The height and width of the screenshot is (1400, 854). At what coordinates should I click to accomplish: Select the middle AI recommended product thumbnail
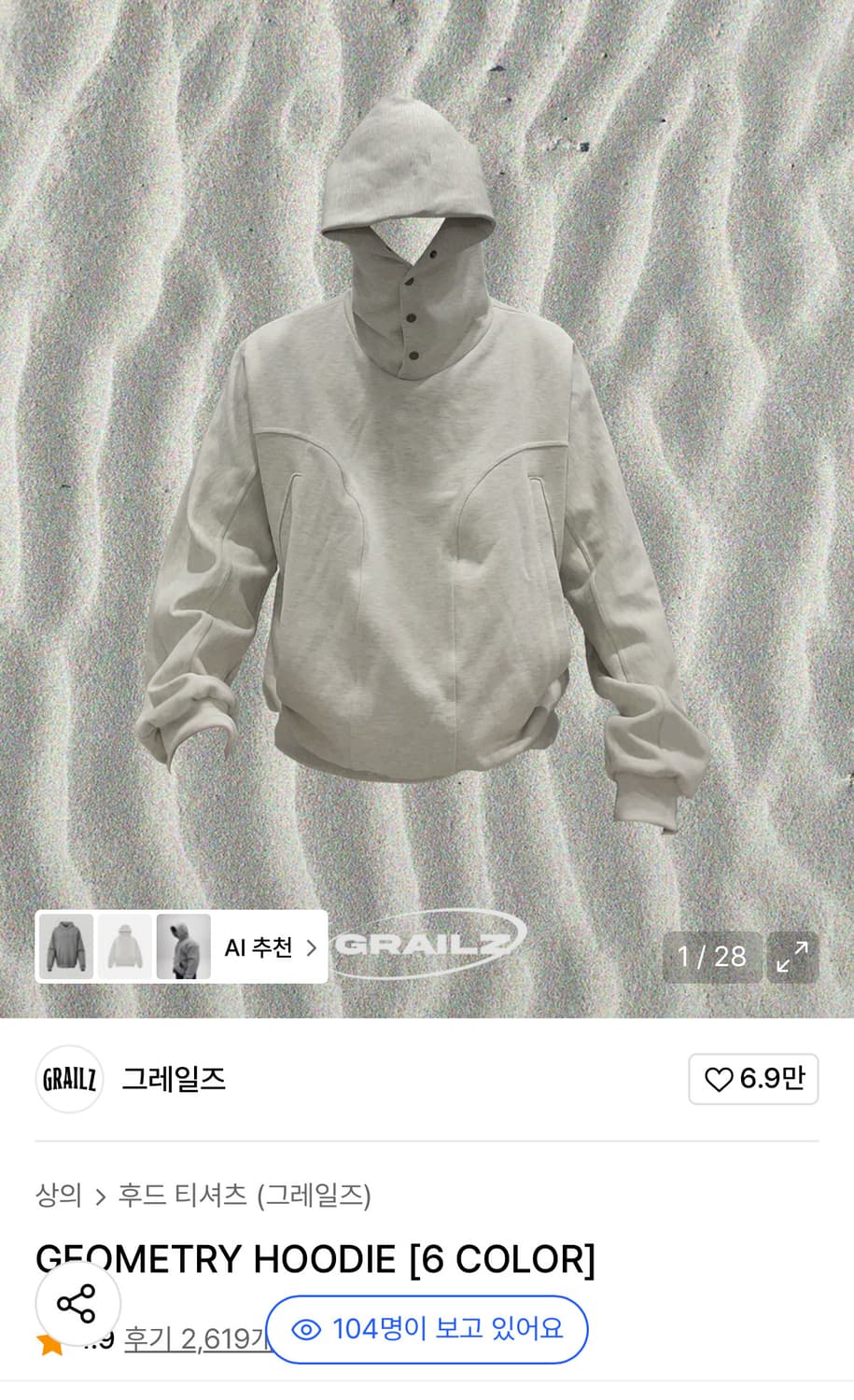(x=125, y=945)
